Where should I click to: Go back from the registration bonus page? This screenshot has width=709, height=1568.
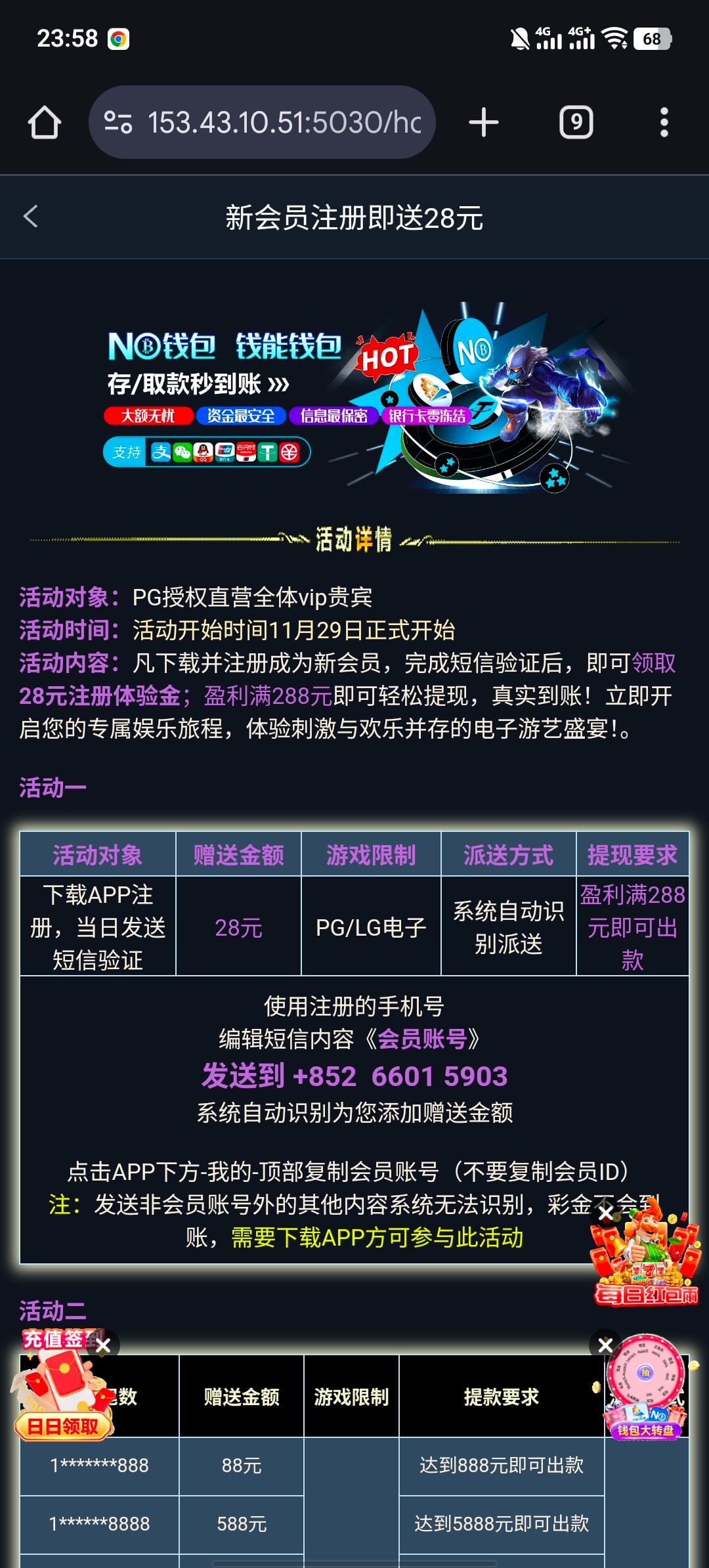pyautogui.click(x=31, y=217)
